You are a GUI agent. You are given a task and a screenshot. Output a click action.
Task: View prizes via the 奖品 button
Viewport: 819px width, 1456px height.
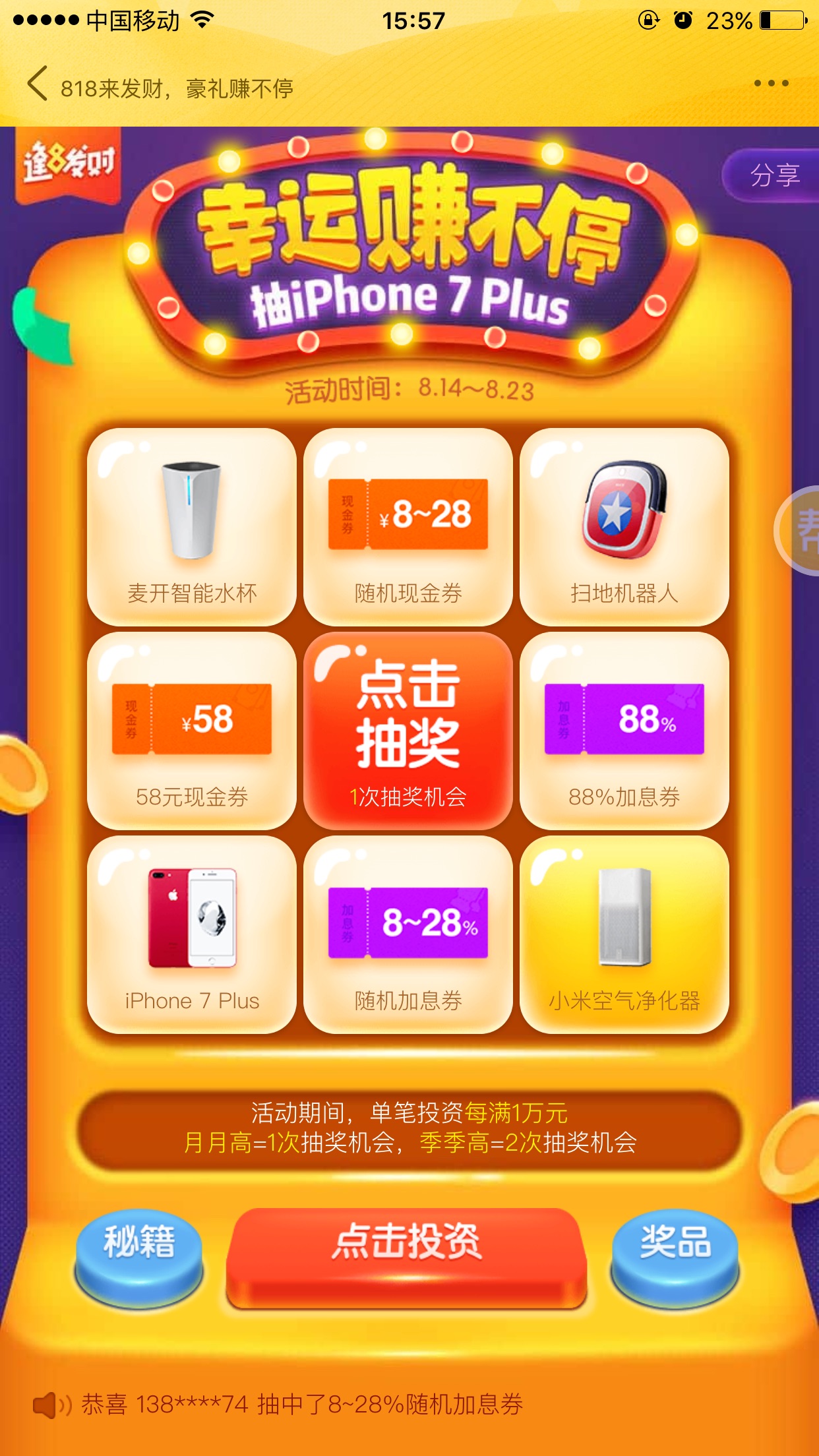pos(675,1257)
